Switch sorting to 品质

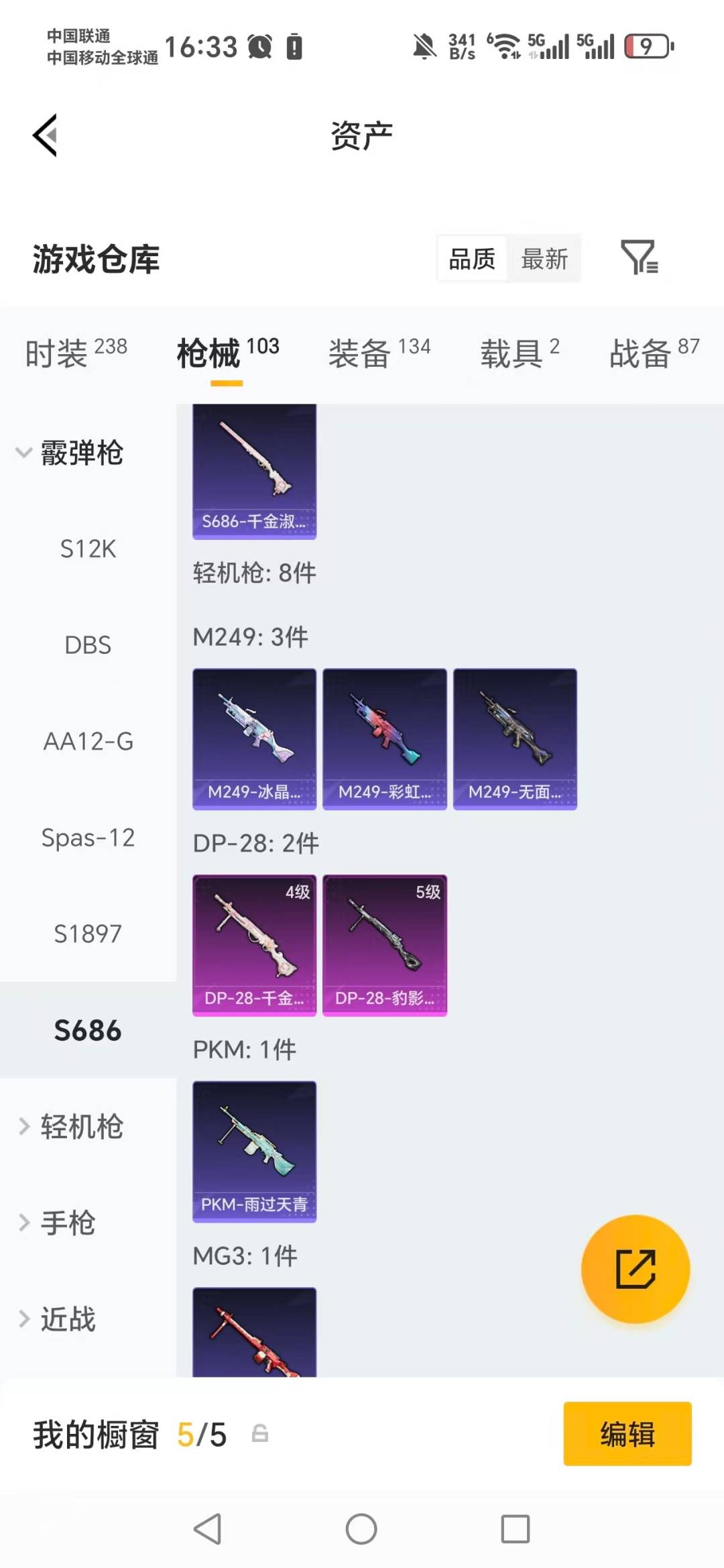pos(471,258)
